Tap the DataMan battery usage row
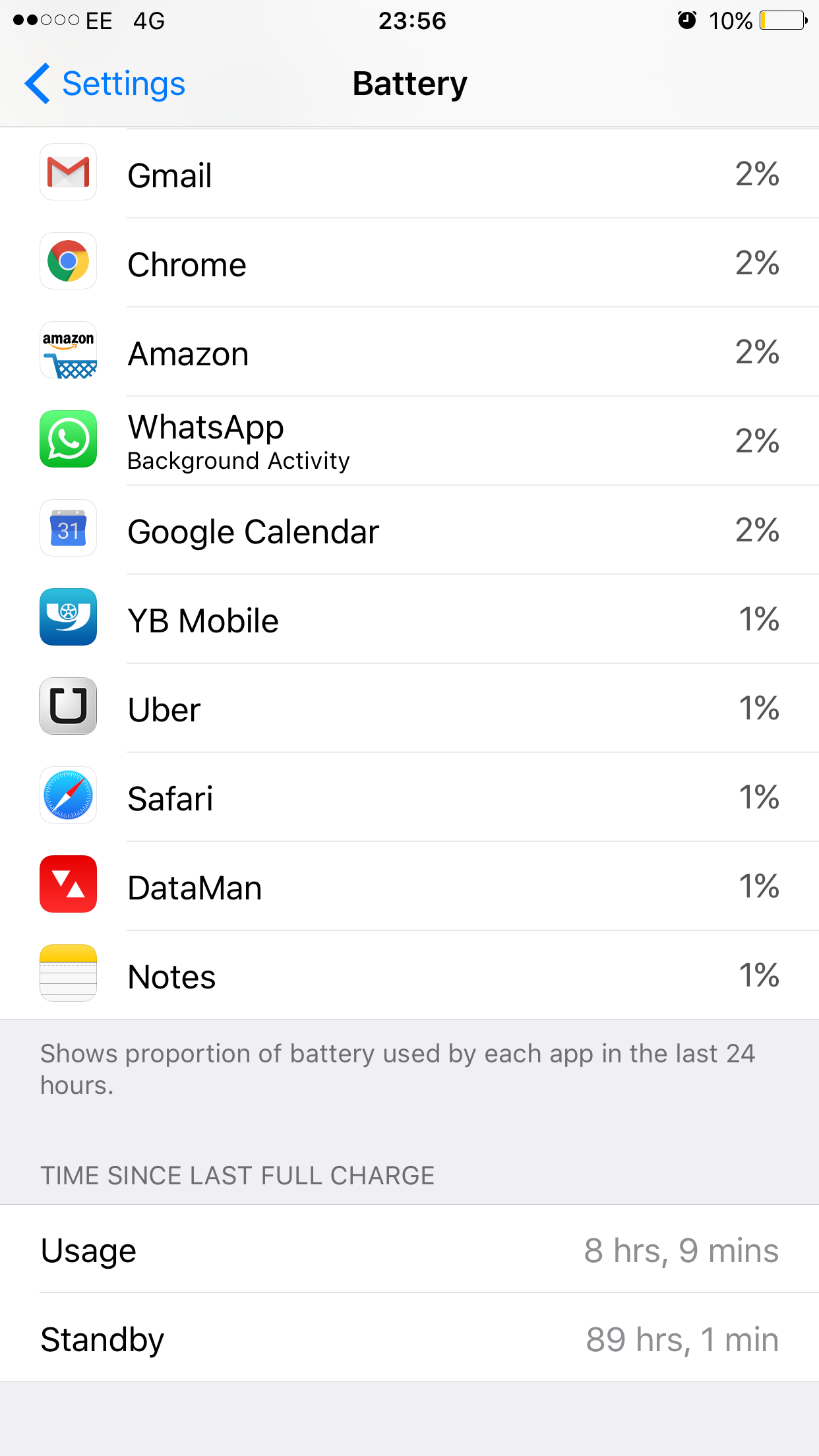 tap(409, 887)
